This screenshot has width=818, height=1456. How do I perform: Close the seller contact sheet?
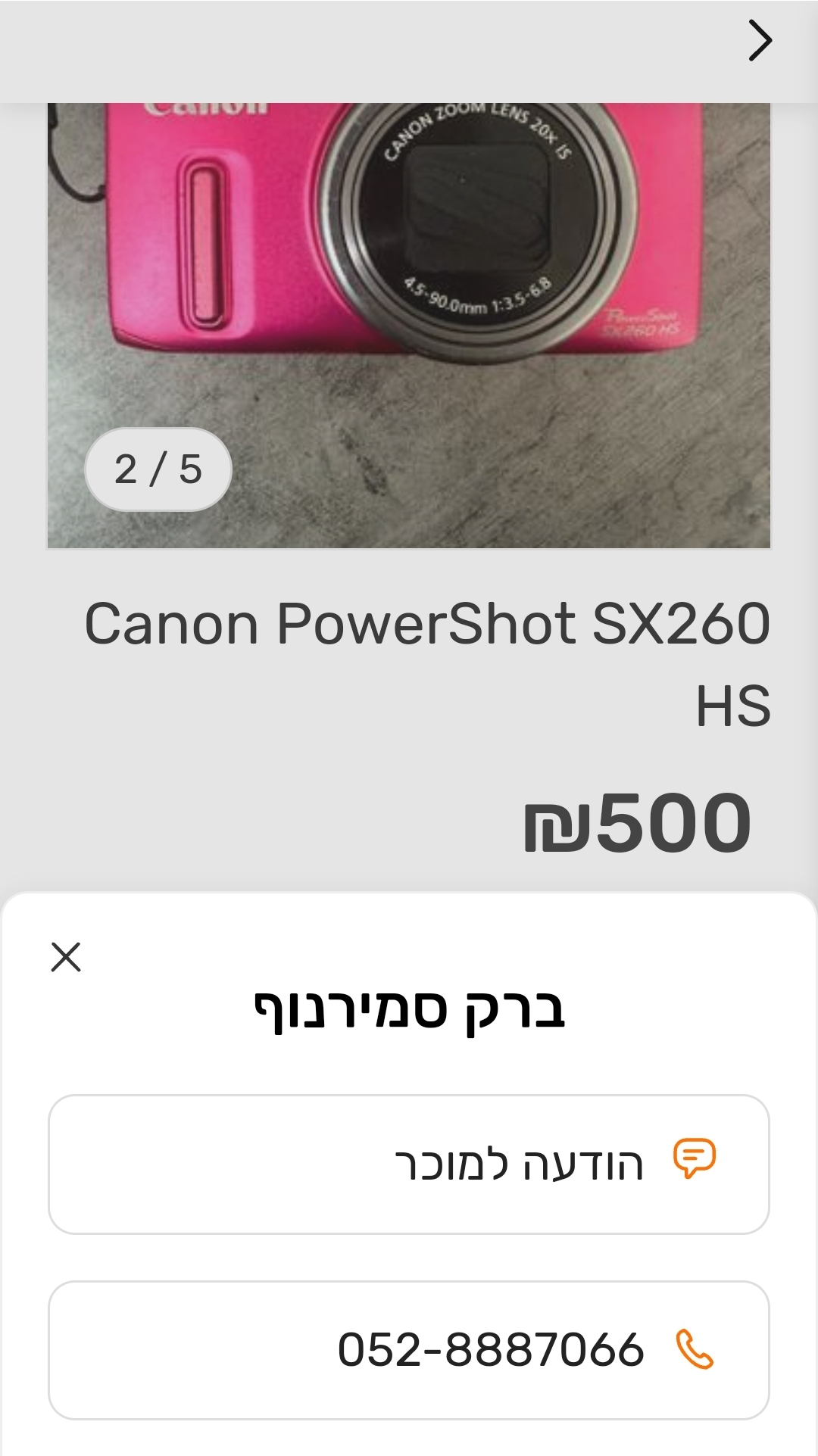tap(66, 957)
